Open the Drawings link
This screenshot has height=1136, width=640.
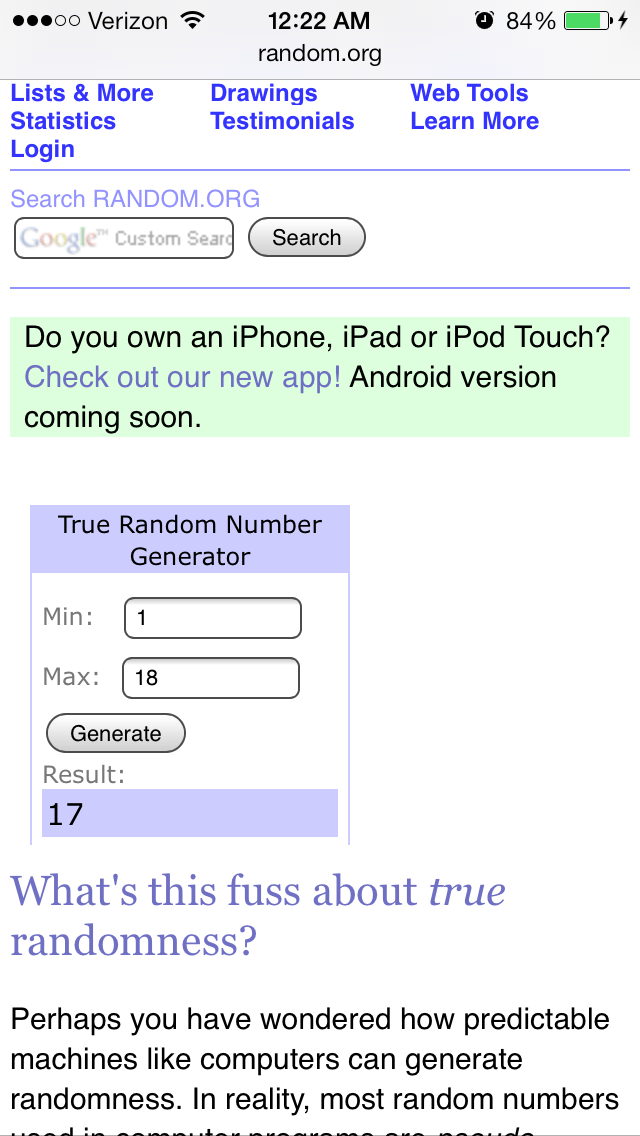[x=263, y=93]
